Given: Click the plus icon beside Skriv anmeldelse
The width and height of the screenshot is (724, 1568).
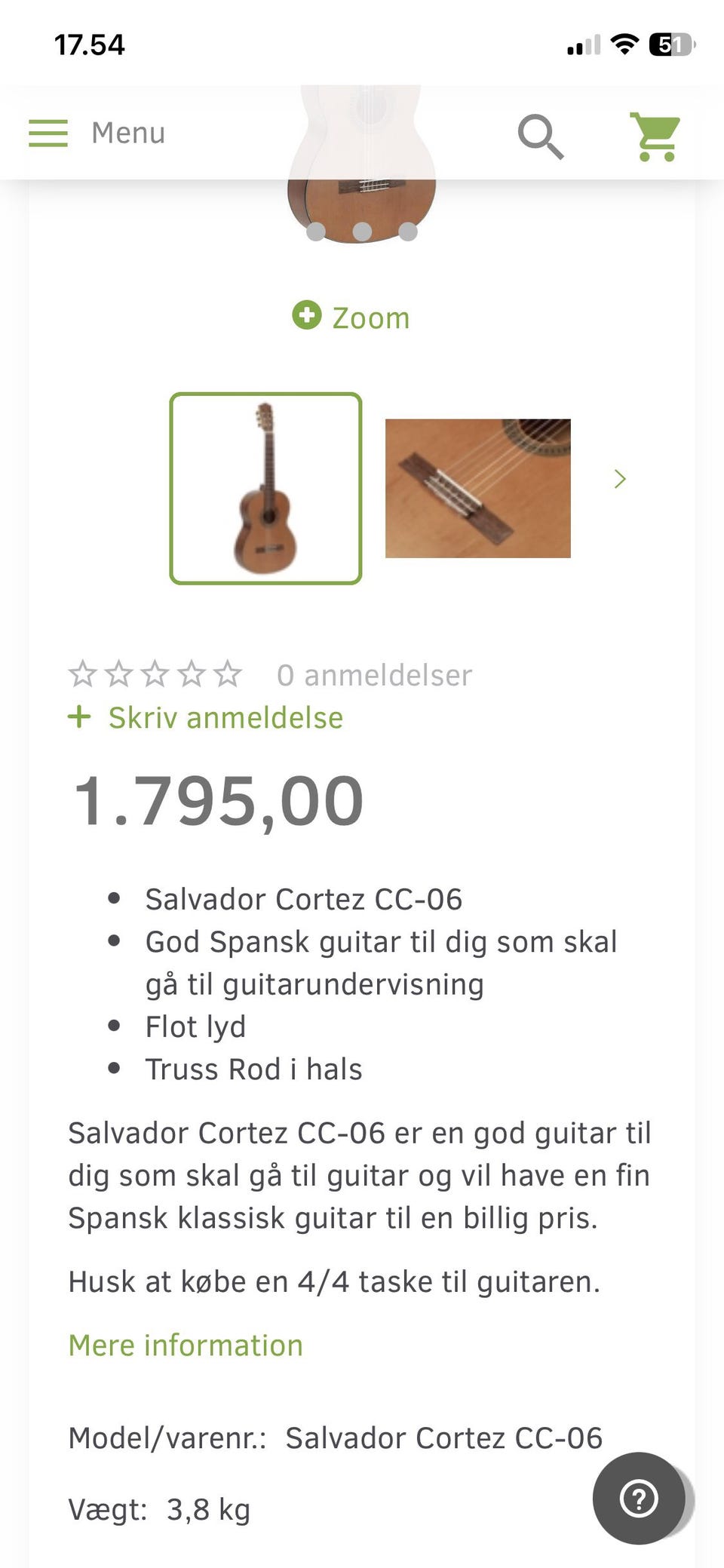Looking at the screenshot, I should coord(79,718).
